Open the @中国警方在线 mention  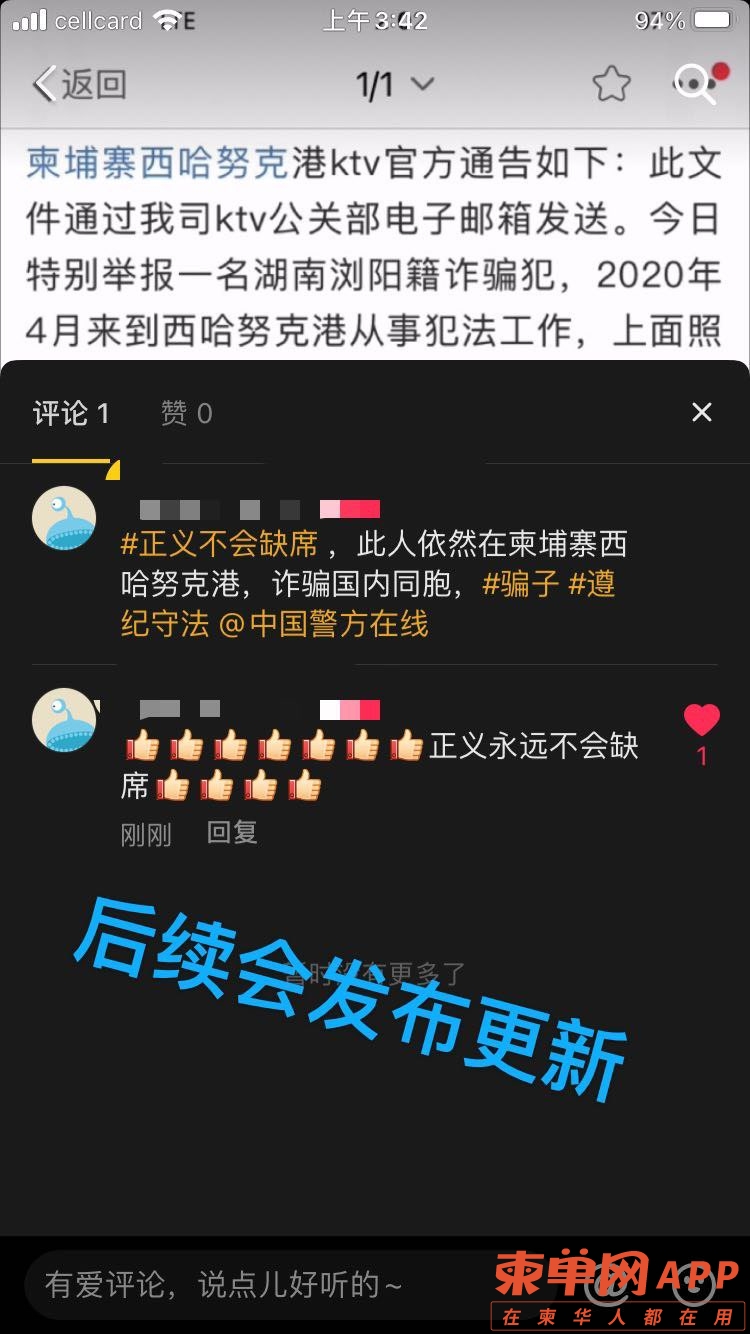click(324, 625)
